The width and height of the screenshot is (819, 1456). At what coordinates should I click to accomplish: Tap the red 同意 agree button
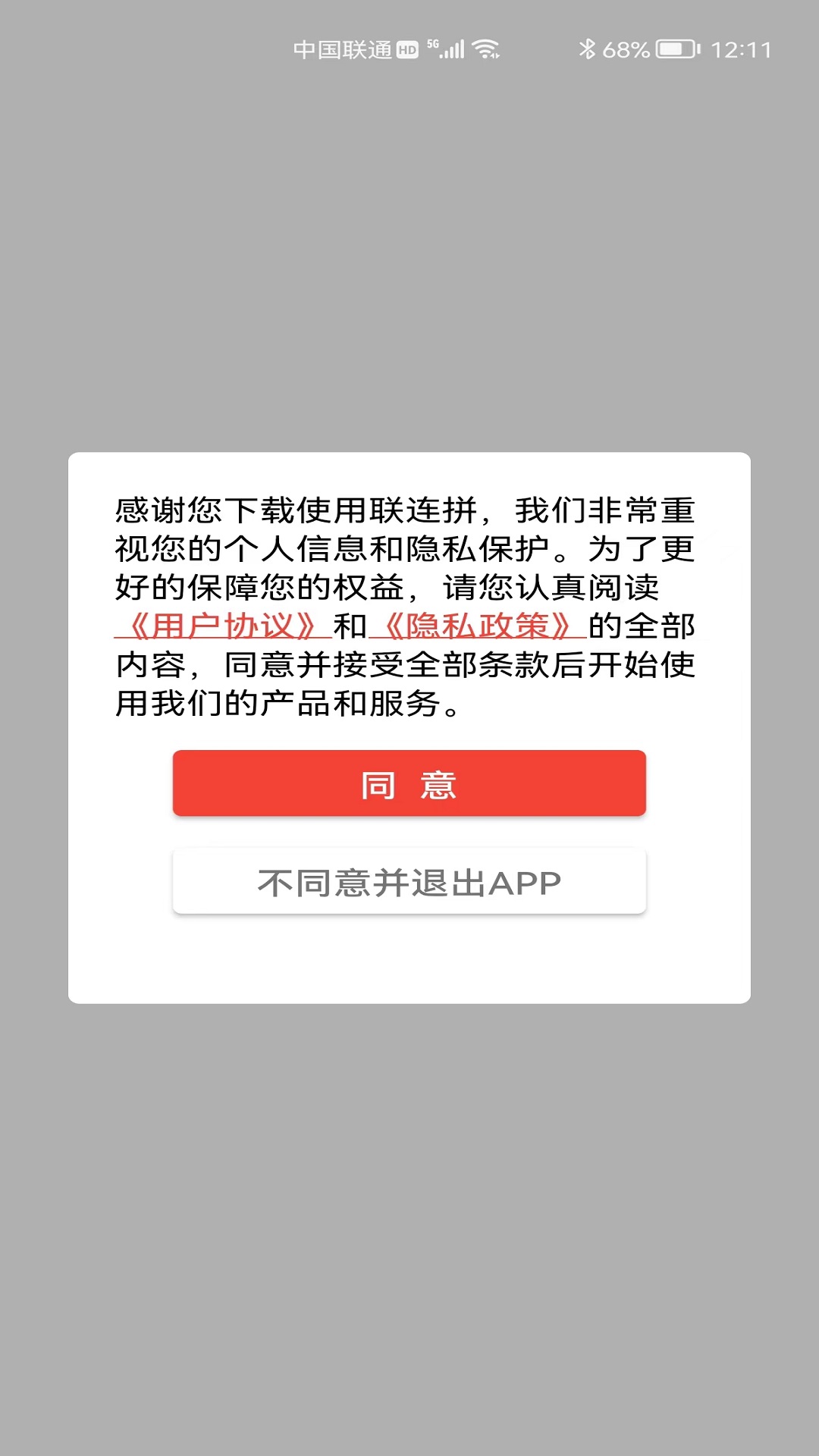[409, 784]
